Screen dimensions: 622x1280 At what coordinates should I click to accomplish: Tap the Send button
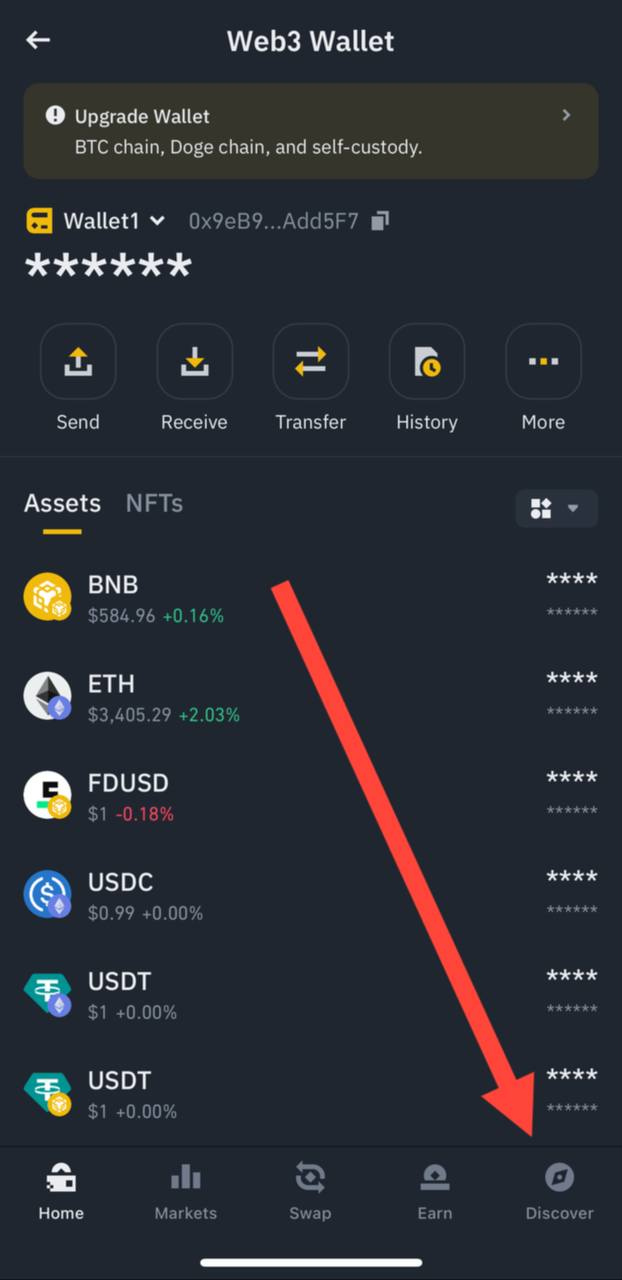78,362
